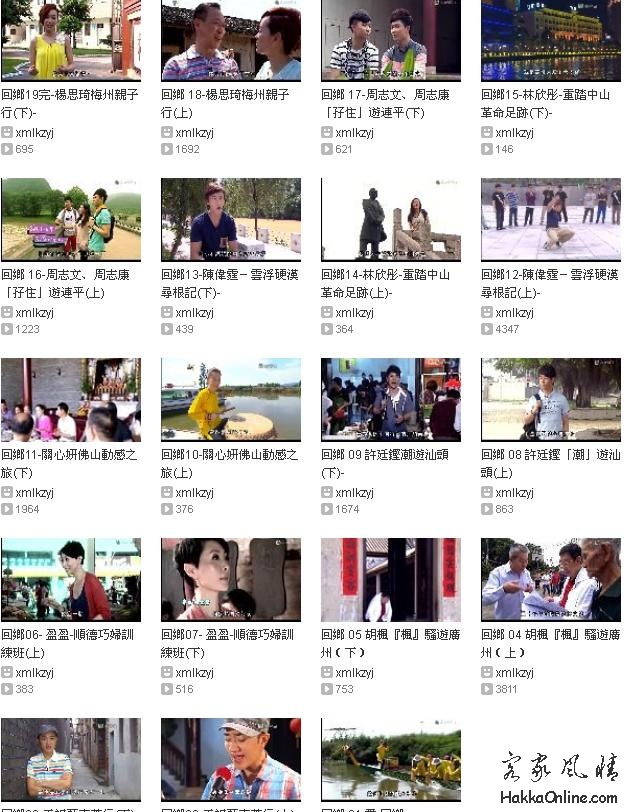Open video 回鄉19完-楊思琦梅州親子行(下)
The width and height of the screenshot is (627, 812).
[x=70, y=40]
